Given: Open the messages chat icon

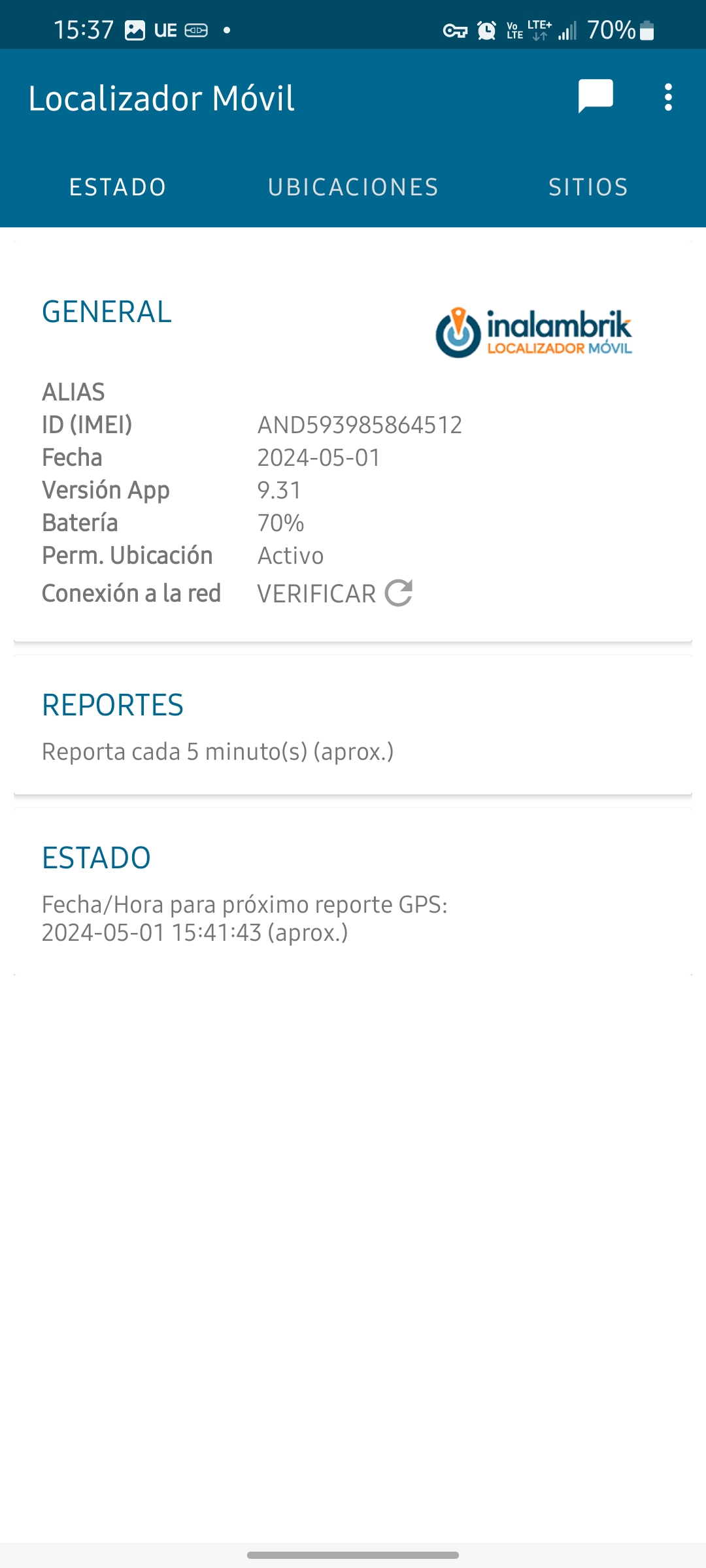Looking at the screenshot, I should [595, 97].
